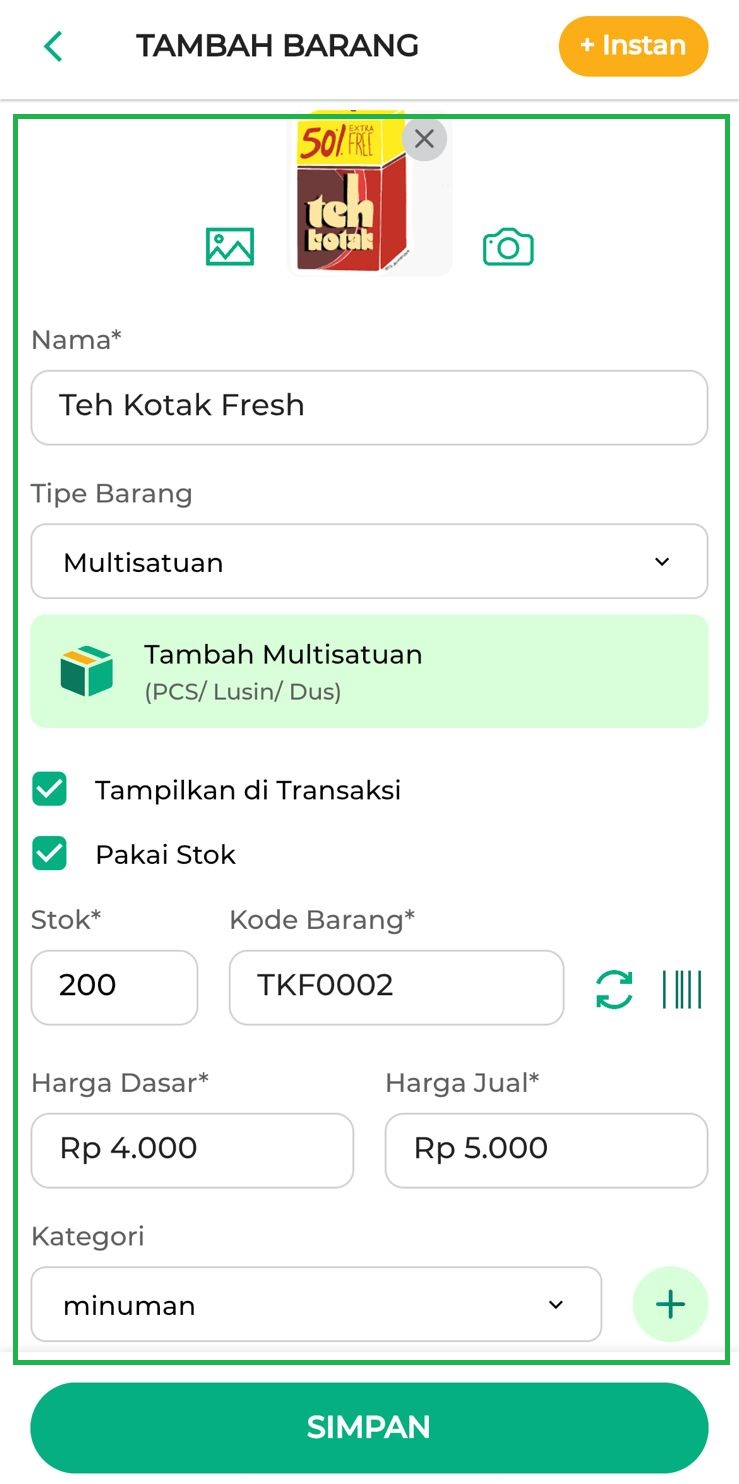
Task: Open the Kategori dropdown
Action: (x=316, y=1304)
